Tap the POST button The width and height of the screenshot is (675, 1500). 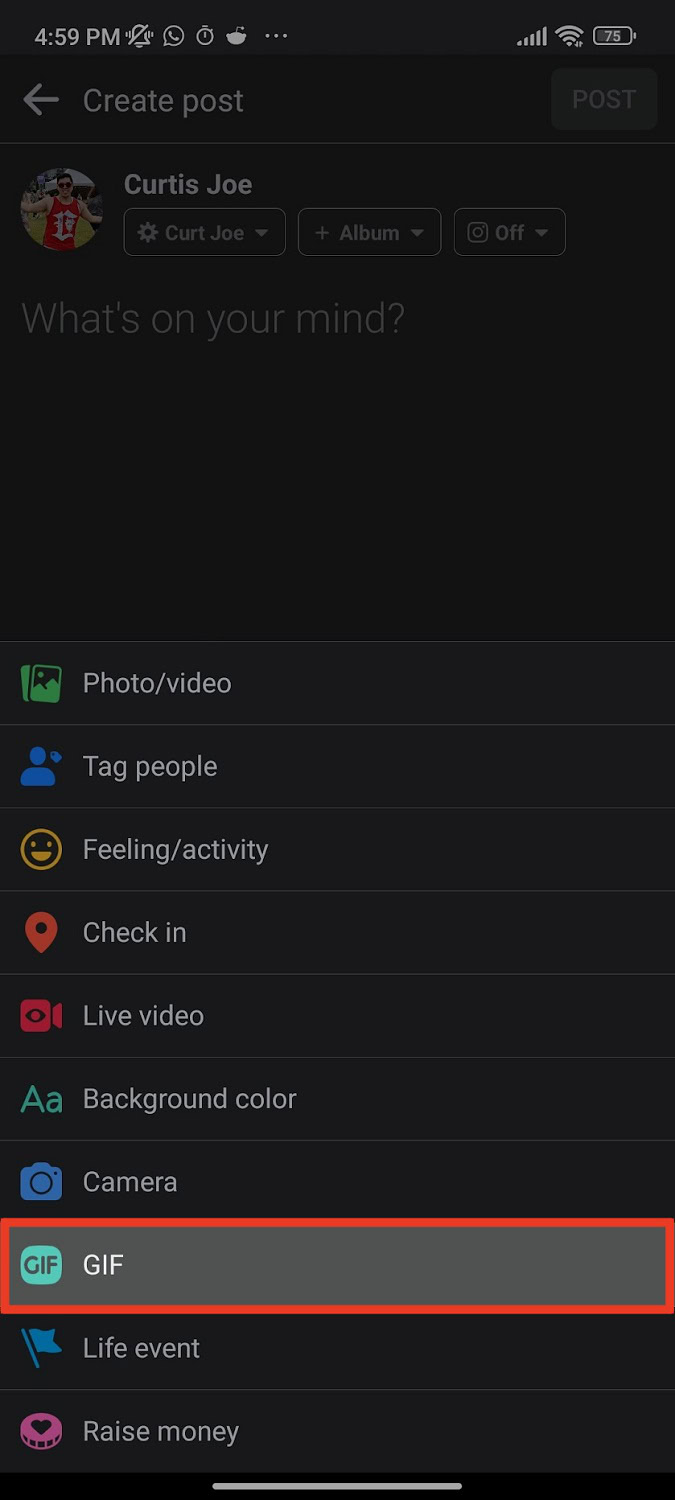pos(603,99)
